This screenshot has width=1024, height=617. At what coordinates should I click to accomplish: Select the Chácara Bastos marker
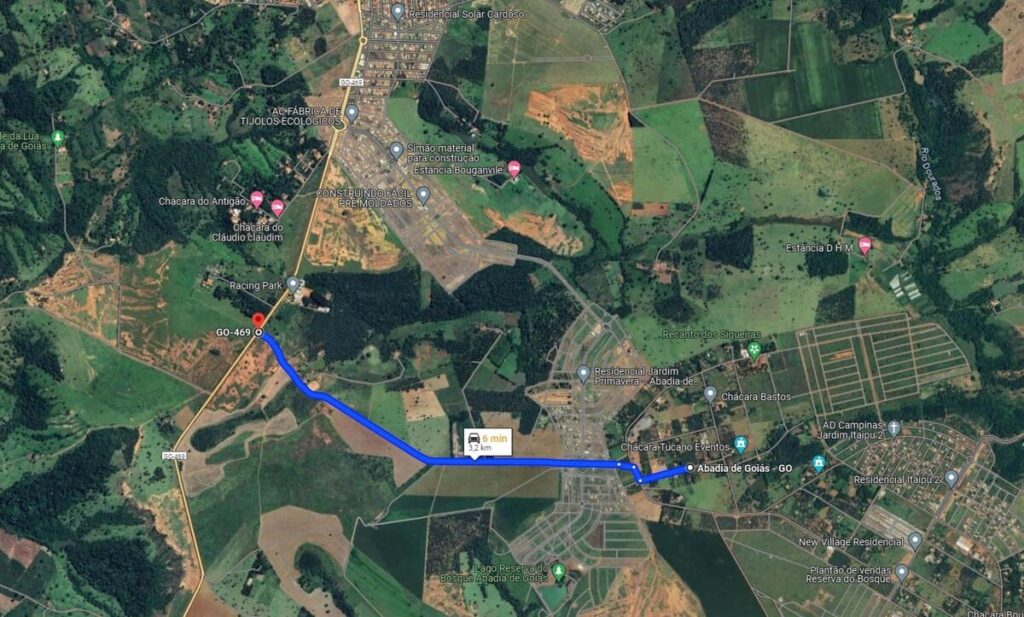coord(710,394)
